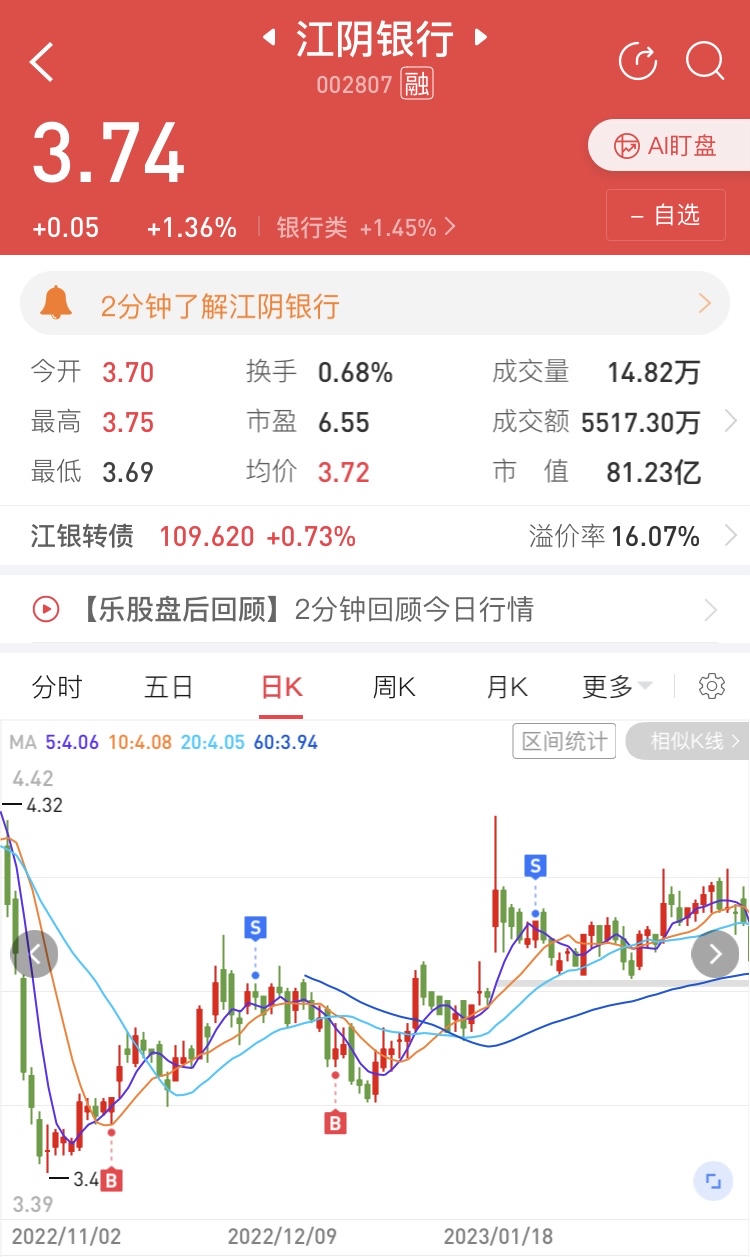The width and height of the screenshot is (750, 1257).
Task: Switch to 五日 chart tab
Action: pyautogui.click(x=168, y=687)
